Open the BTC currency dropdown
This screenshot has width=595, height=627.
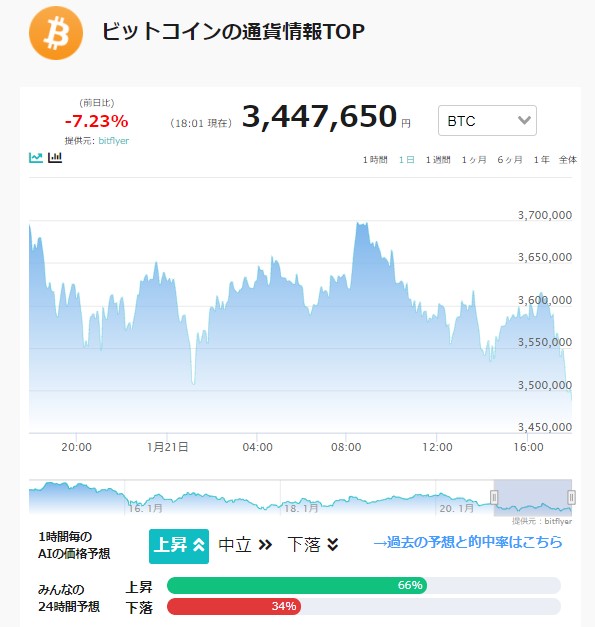pos(487,120)
